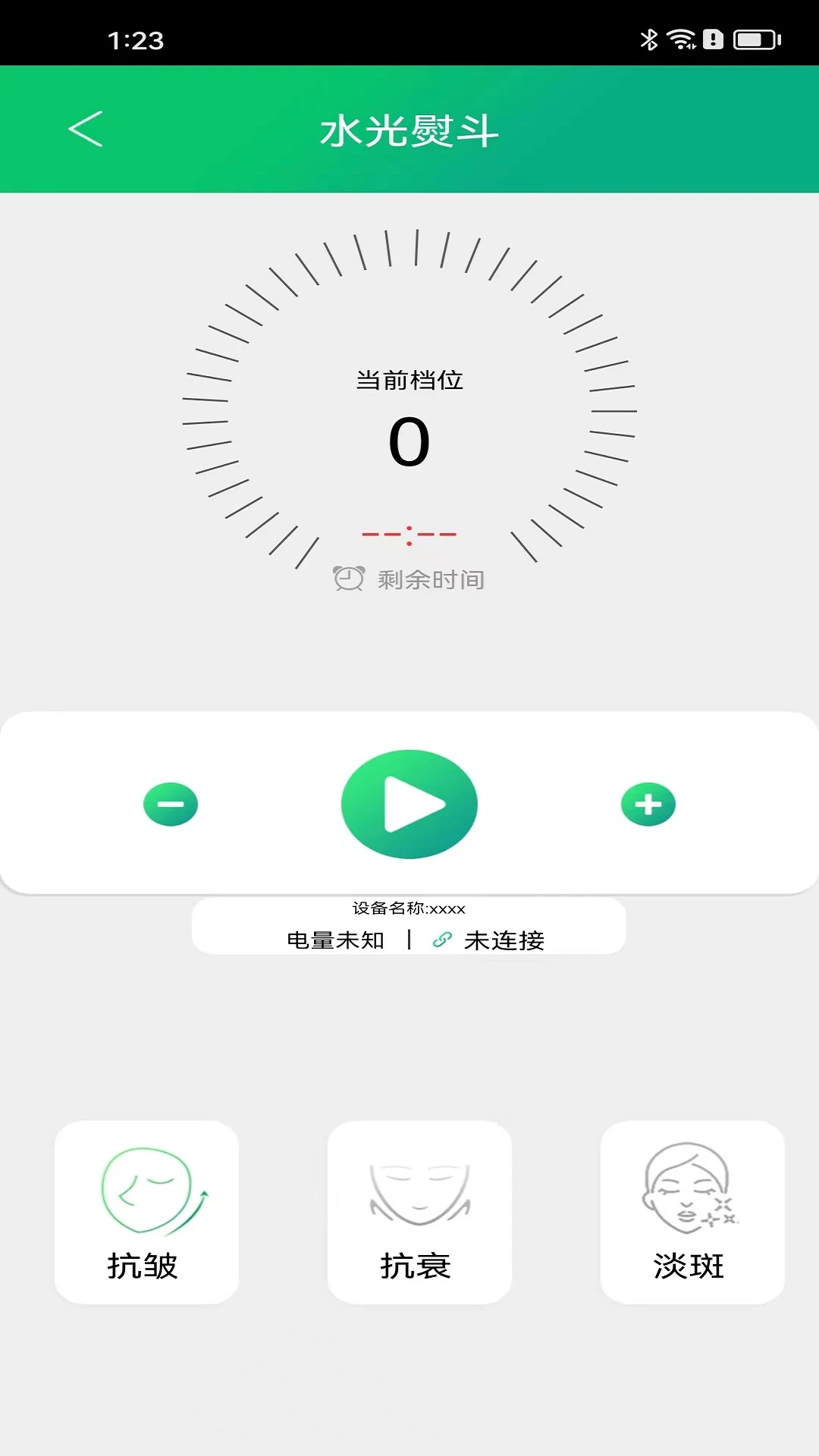Tap the current level number 0
Viewport: 819px width, 1456px height.
point(409,444)
